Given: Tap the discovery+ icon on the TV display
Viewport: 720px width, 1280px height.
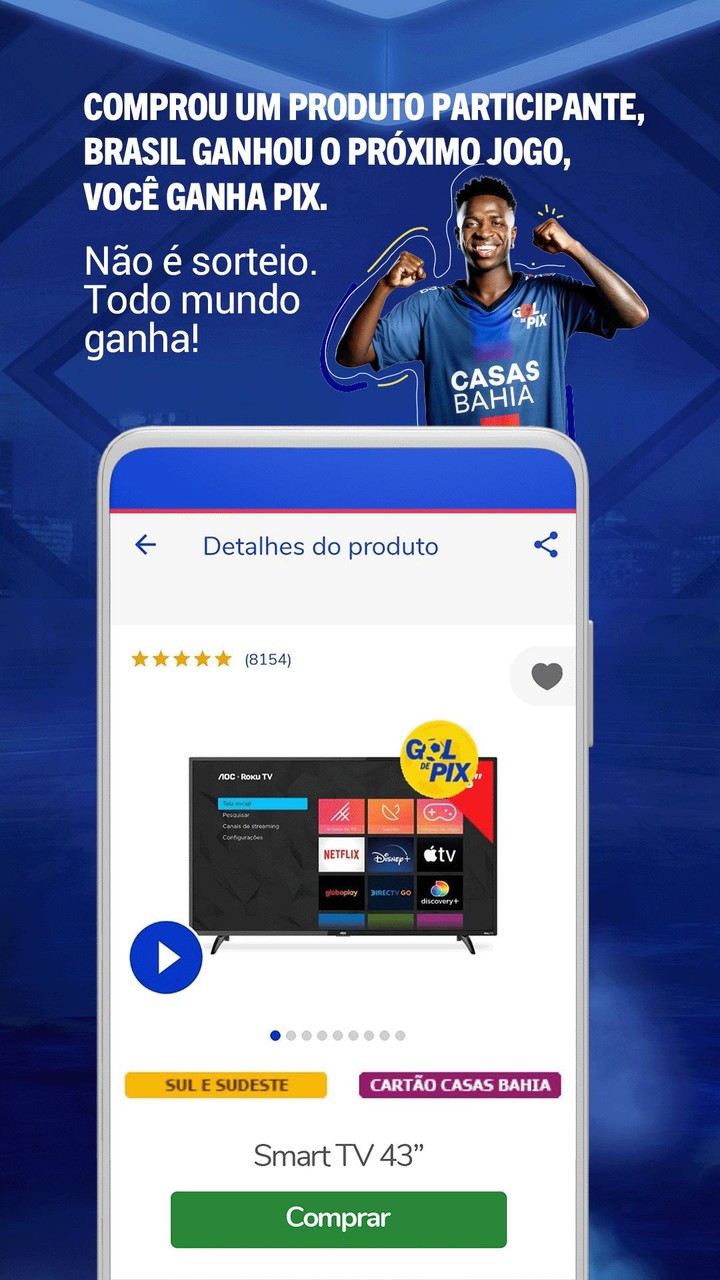Looking at the screenshot, I should click(x=437, y=896).
